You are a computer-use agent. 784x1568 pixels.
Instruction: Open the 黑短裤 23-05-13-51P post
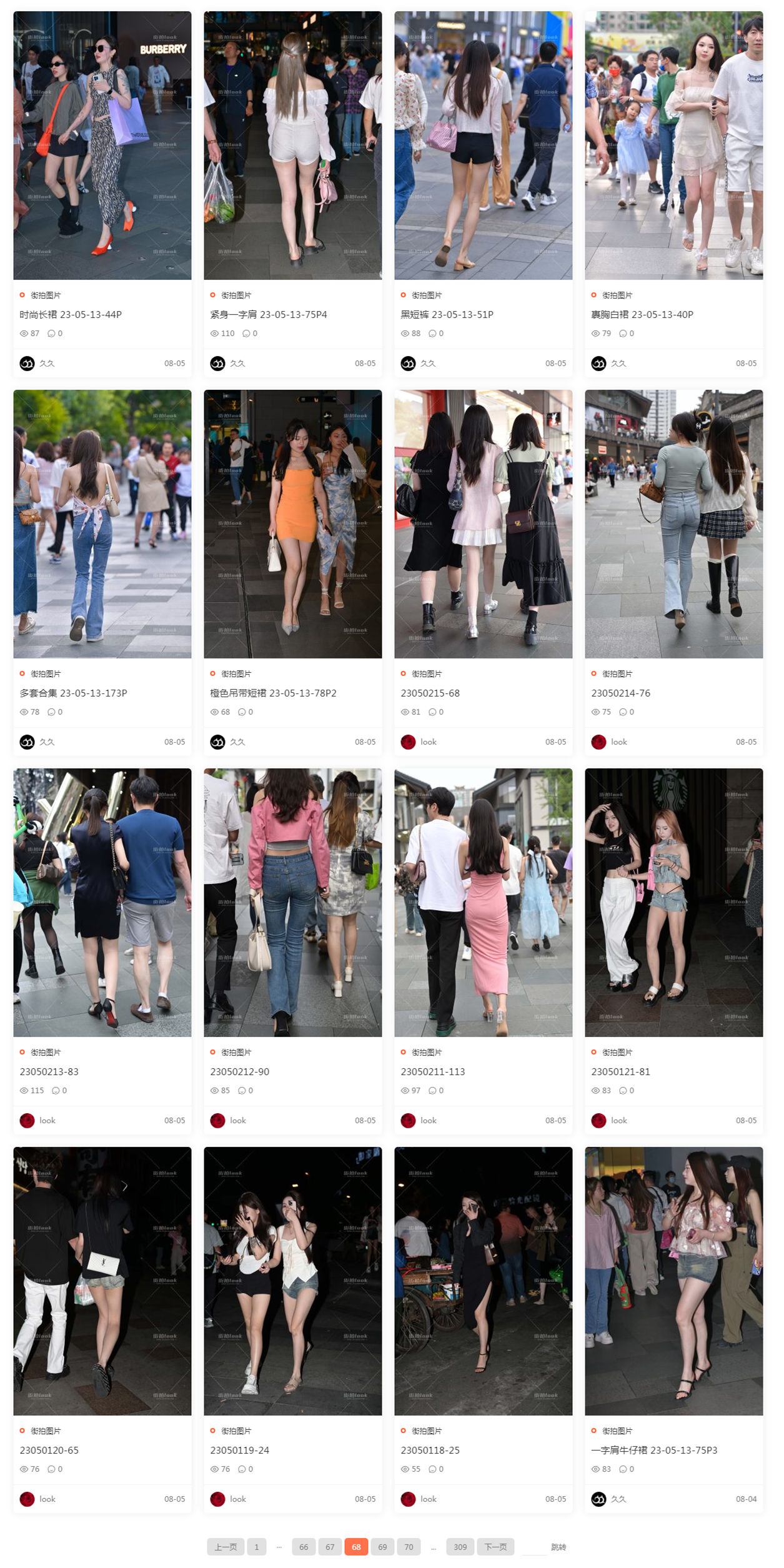coord(447,314)
